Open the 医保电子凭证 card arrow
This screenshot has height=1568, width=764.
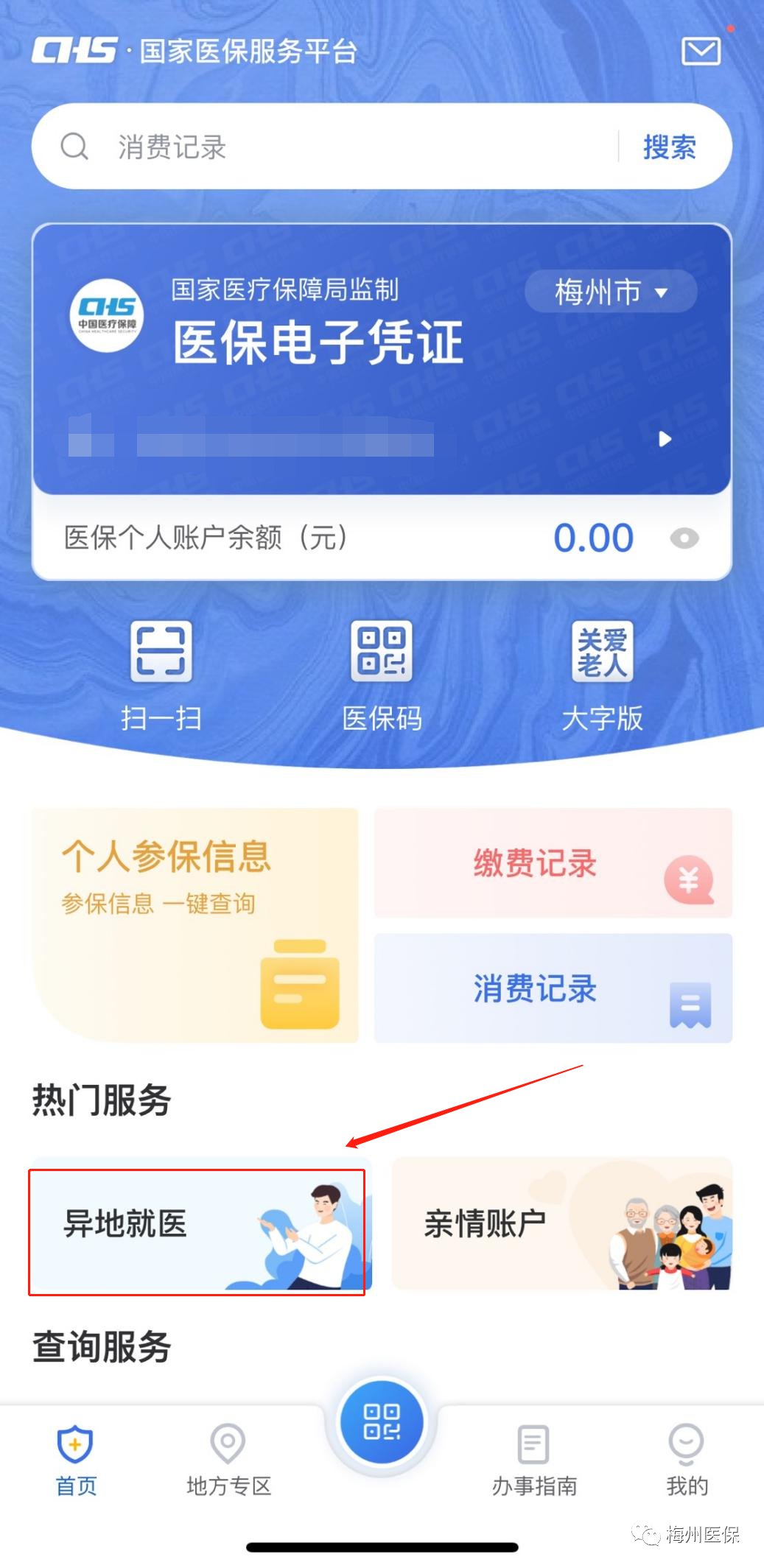coord(665,439)
